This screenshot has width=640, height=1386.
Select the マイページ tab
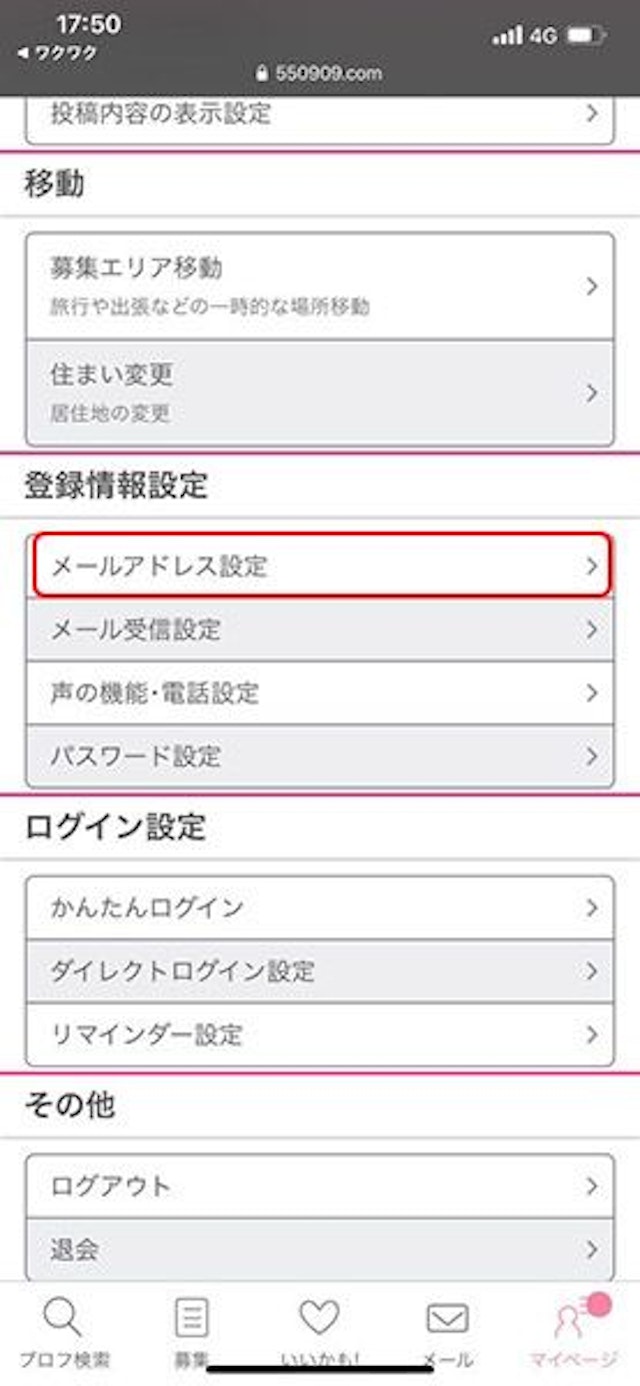575,1332
